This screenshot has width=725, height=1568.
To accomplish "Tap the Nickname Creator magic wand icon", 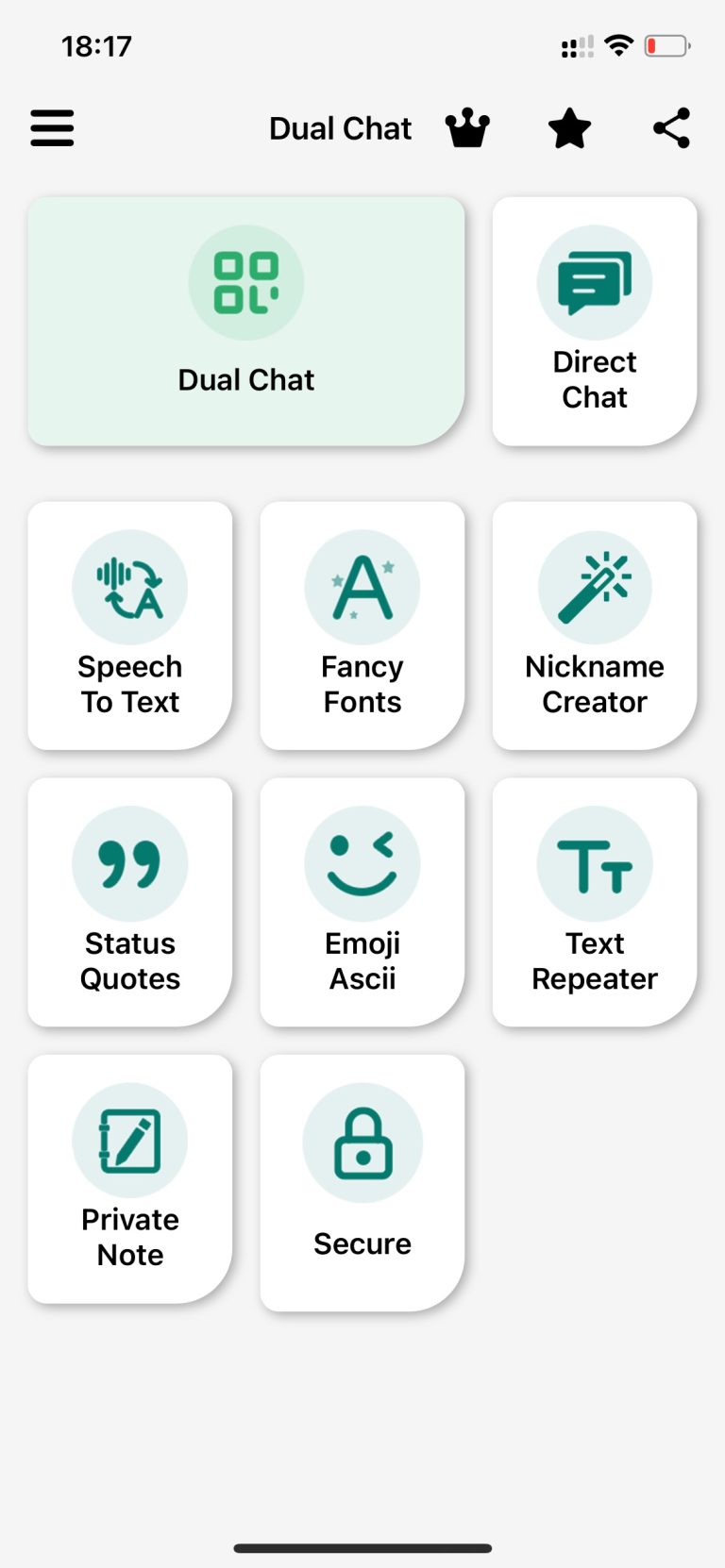I will [594, 586].
